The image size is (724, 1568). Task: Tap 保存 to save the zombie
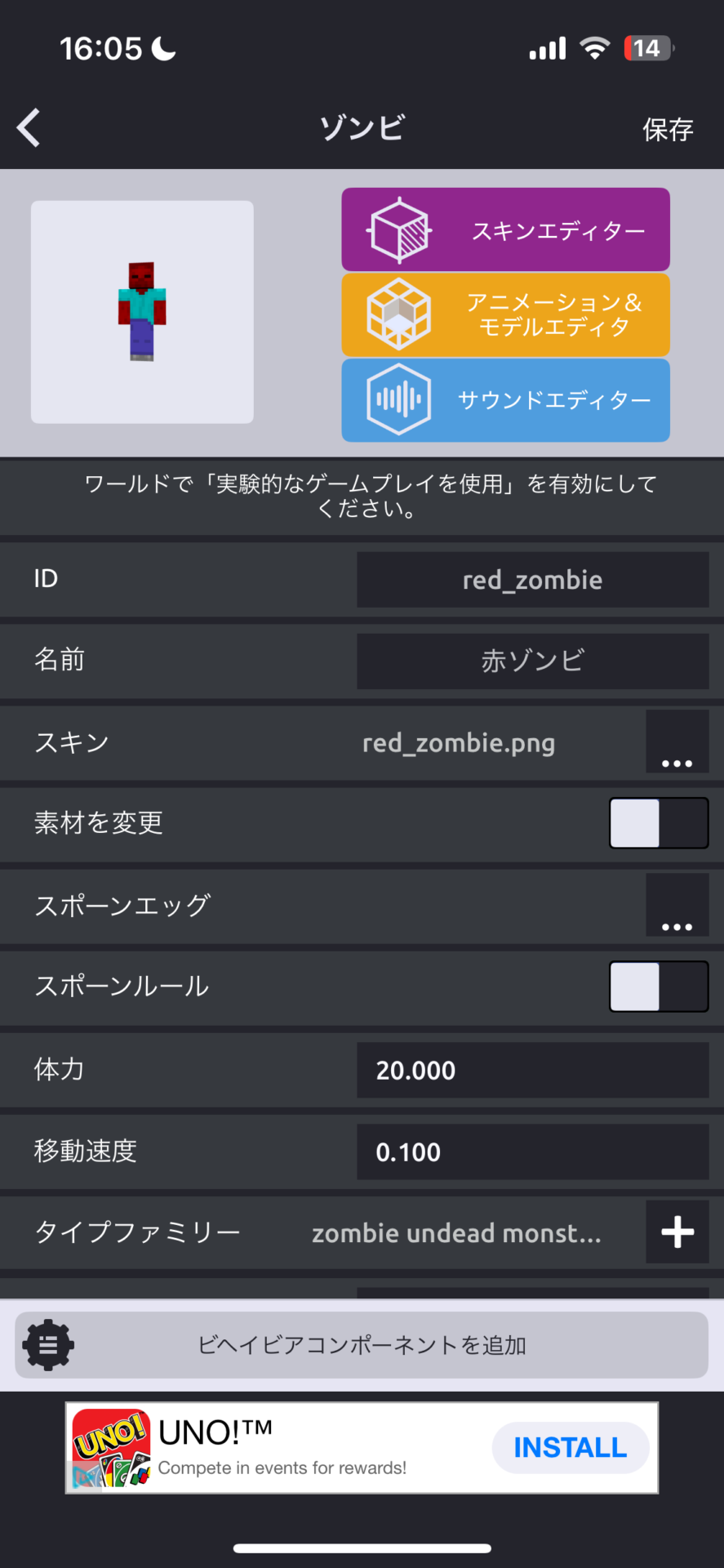click(x=667, y=129)
